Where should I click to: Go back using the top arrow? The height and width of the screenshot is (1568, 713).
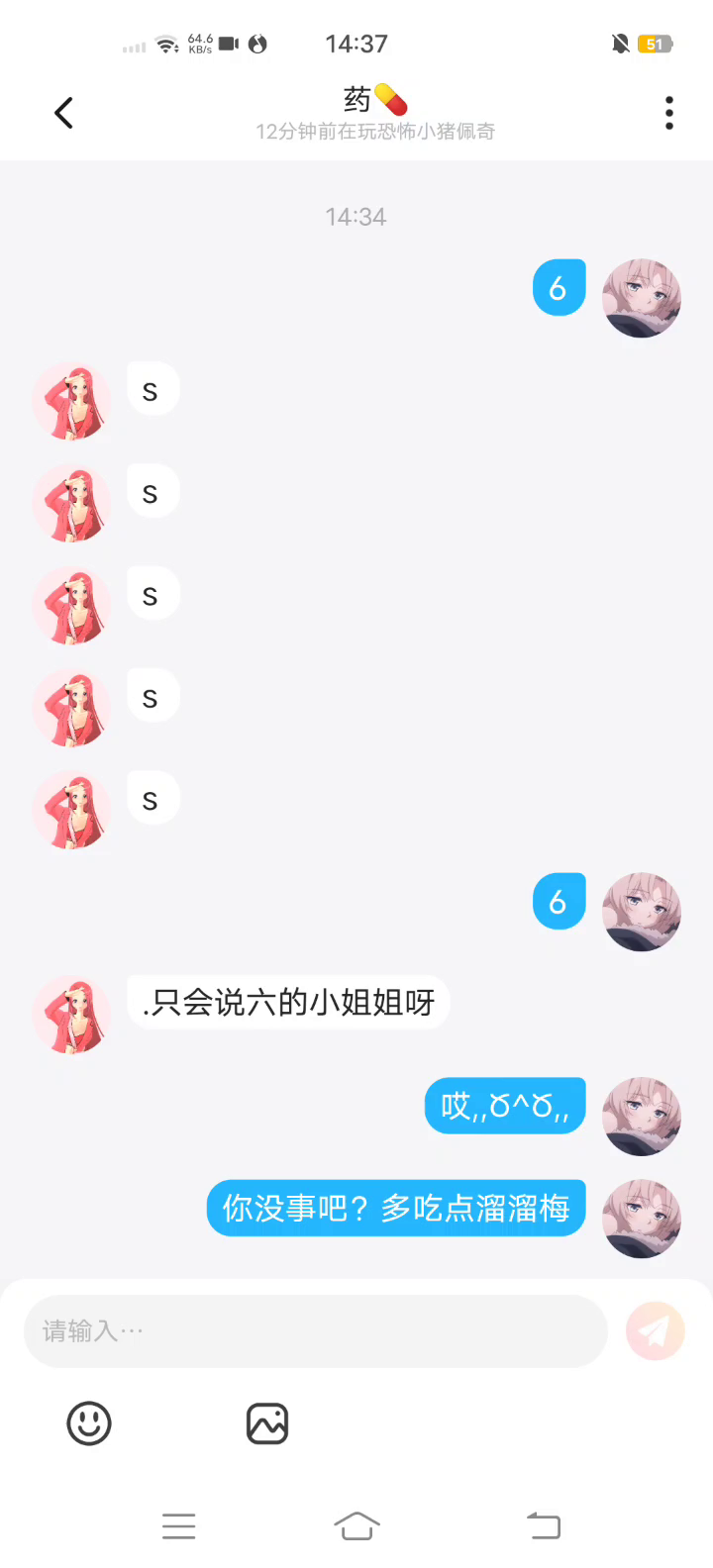(64, 113)
